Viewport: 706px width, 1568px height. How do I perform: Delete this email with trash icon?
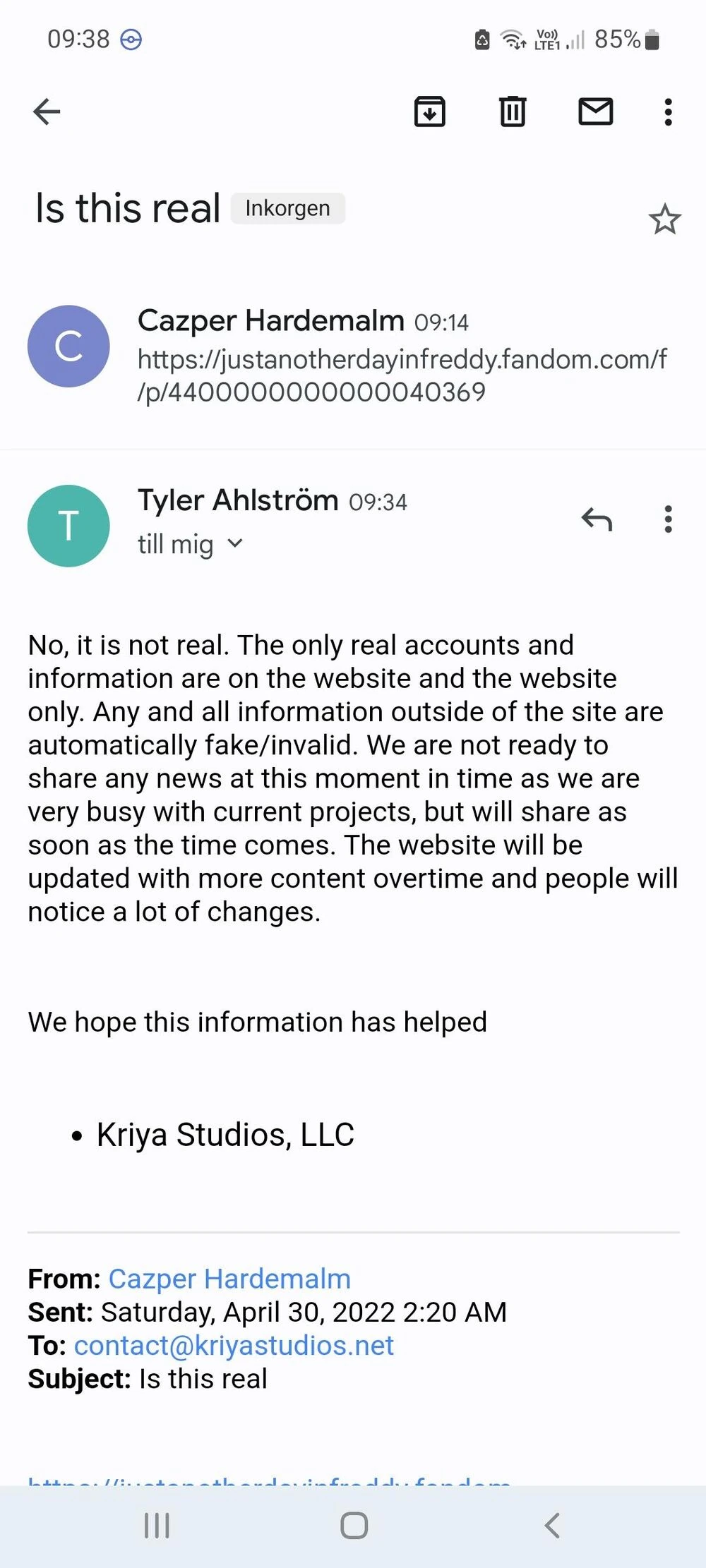click(513, 111)
